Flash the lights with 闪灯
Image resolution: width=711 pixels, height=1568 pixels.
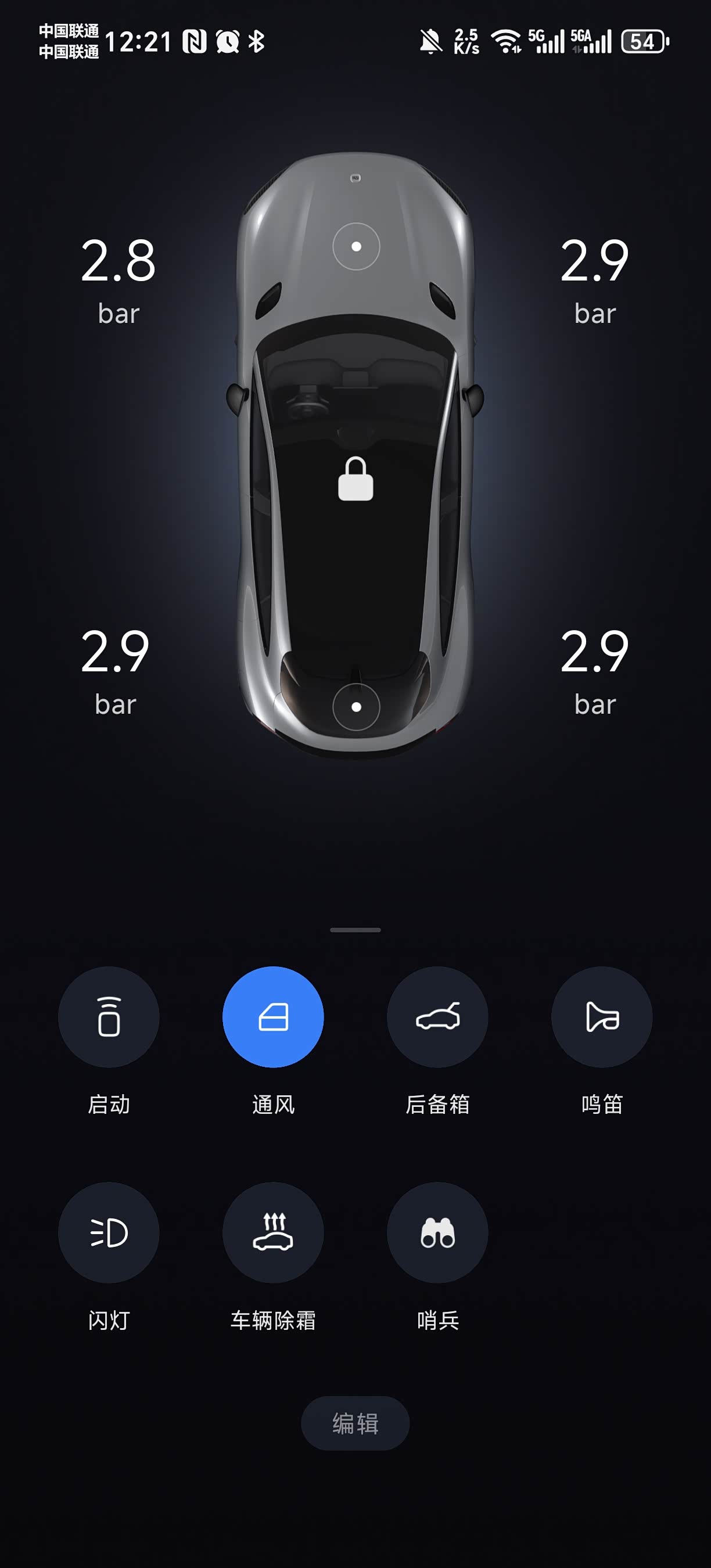(x=109, y=1232)
